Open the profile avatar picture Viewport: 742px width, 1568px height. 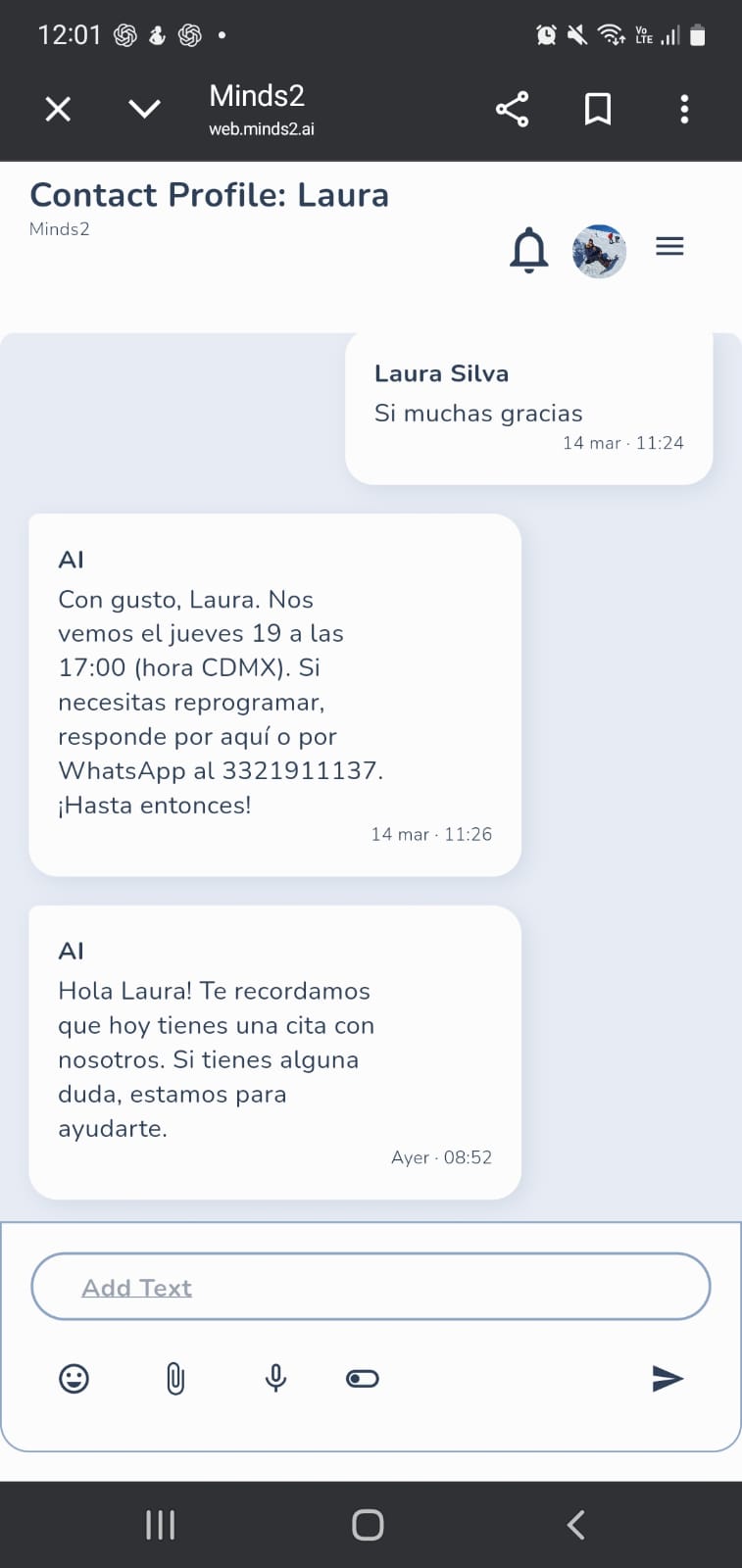click(599, 252)
